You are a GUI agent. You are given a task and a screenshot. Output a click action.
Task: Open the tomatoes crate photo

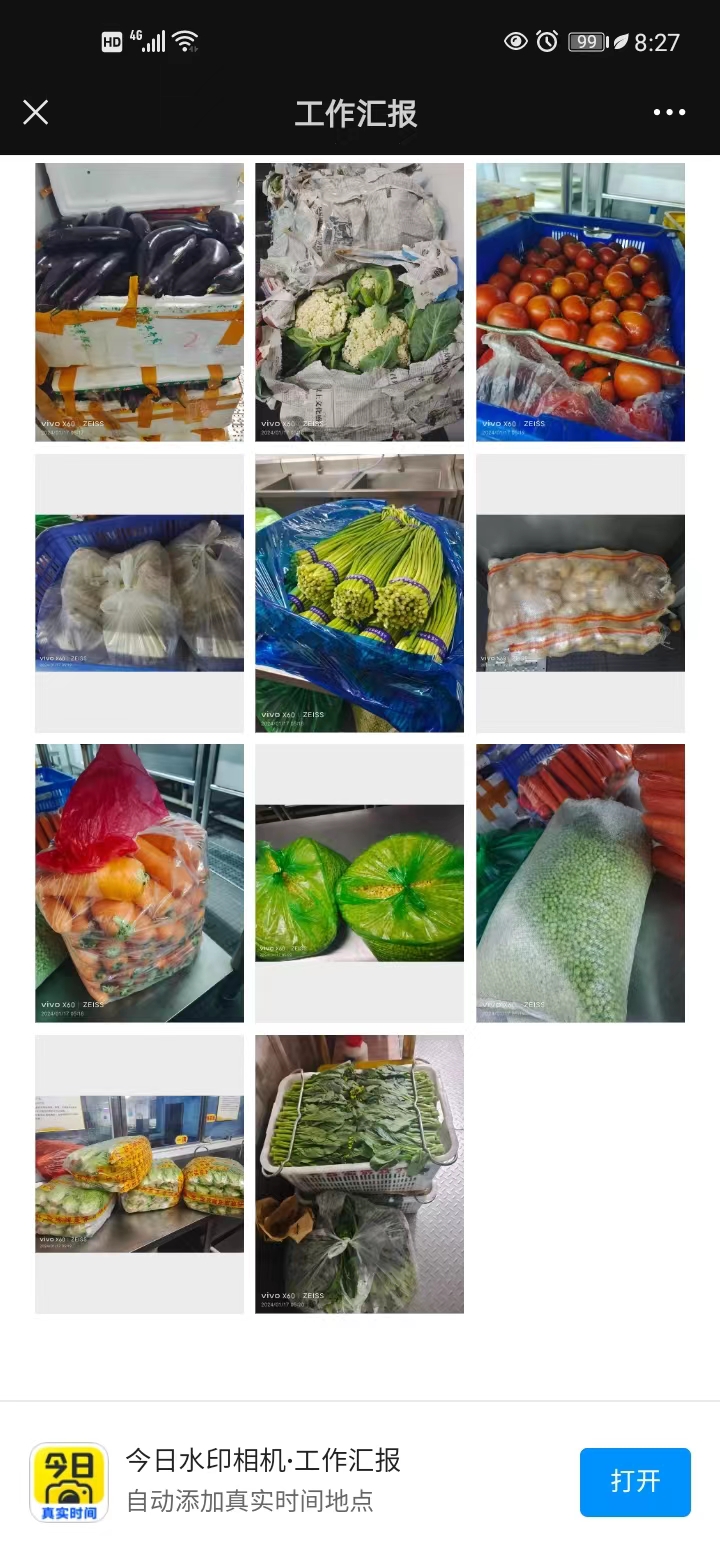(x=580, y=302)
